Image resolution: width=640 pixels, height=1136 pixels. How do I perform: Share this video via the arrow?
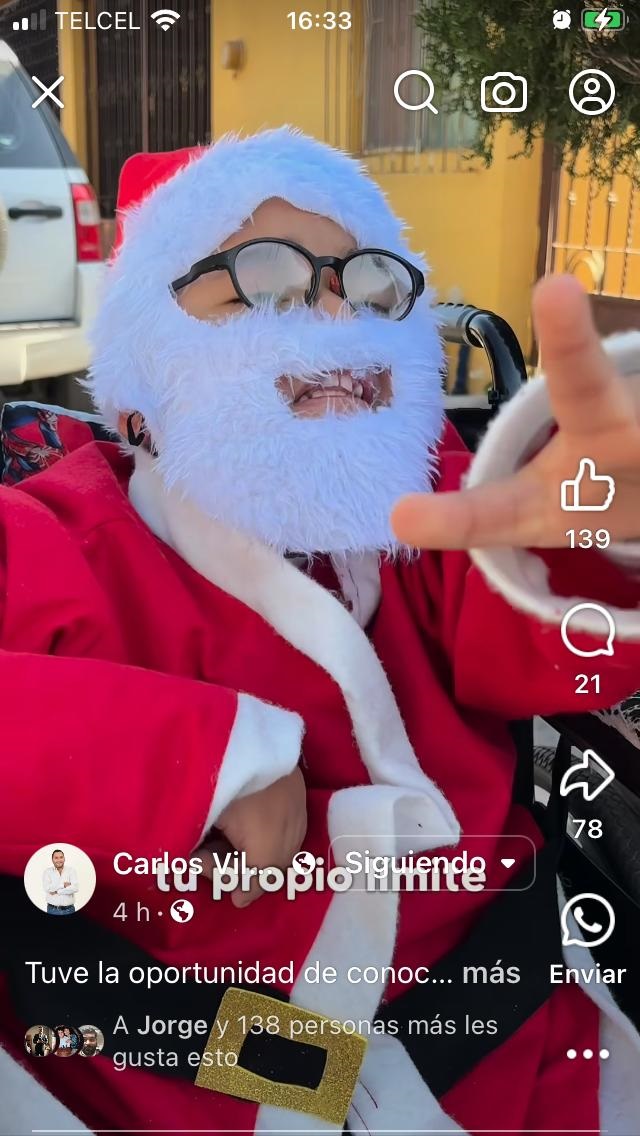[x=587, y=777]
